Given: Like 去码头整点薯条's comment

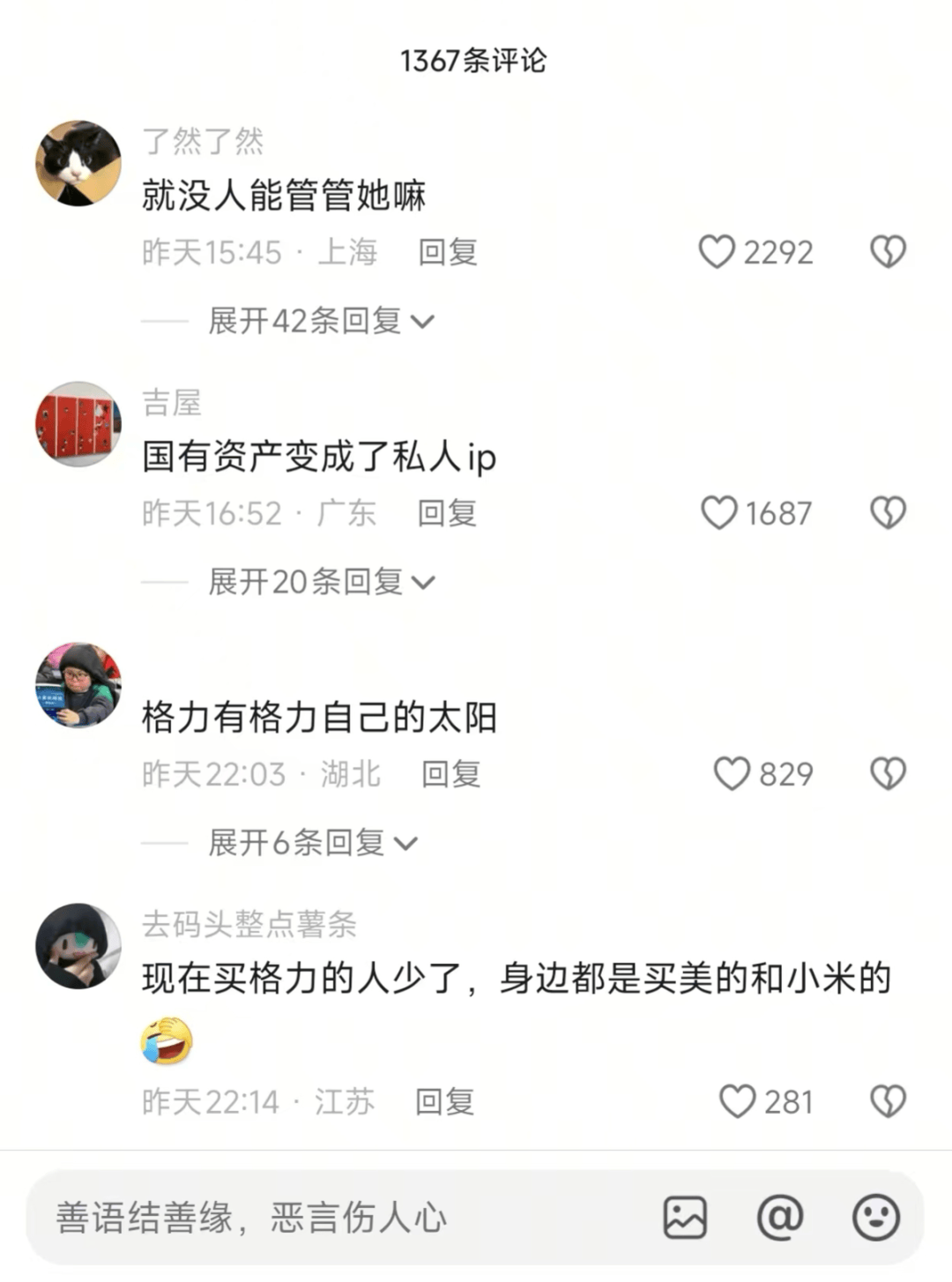Looking at the screenshot, I should pos(737,1102).
